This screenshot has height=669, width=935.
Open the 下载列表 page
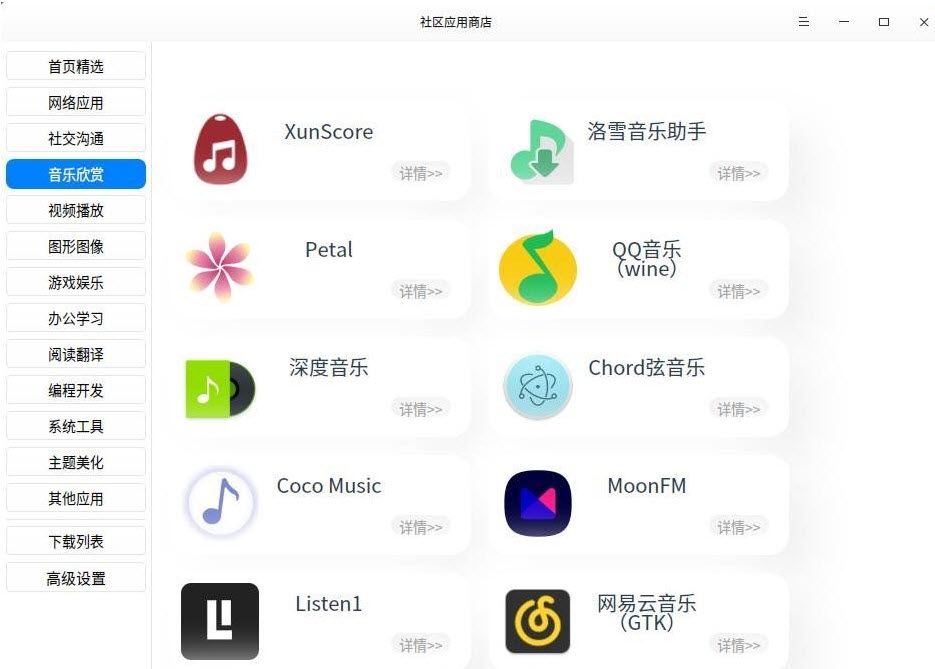(x=76, y=542)
